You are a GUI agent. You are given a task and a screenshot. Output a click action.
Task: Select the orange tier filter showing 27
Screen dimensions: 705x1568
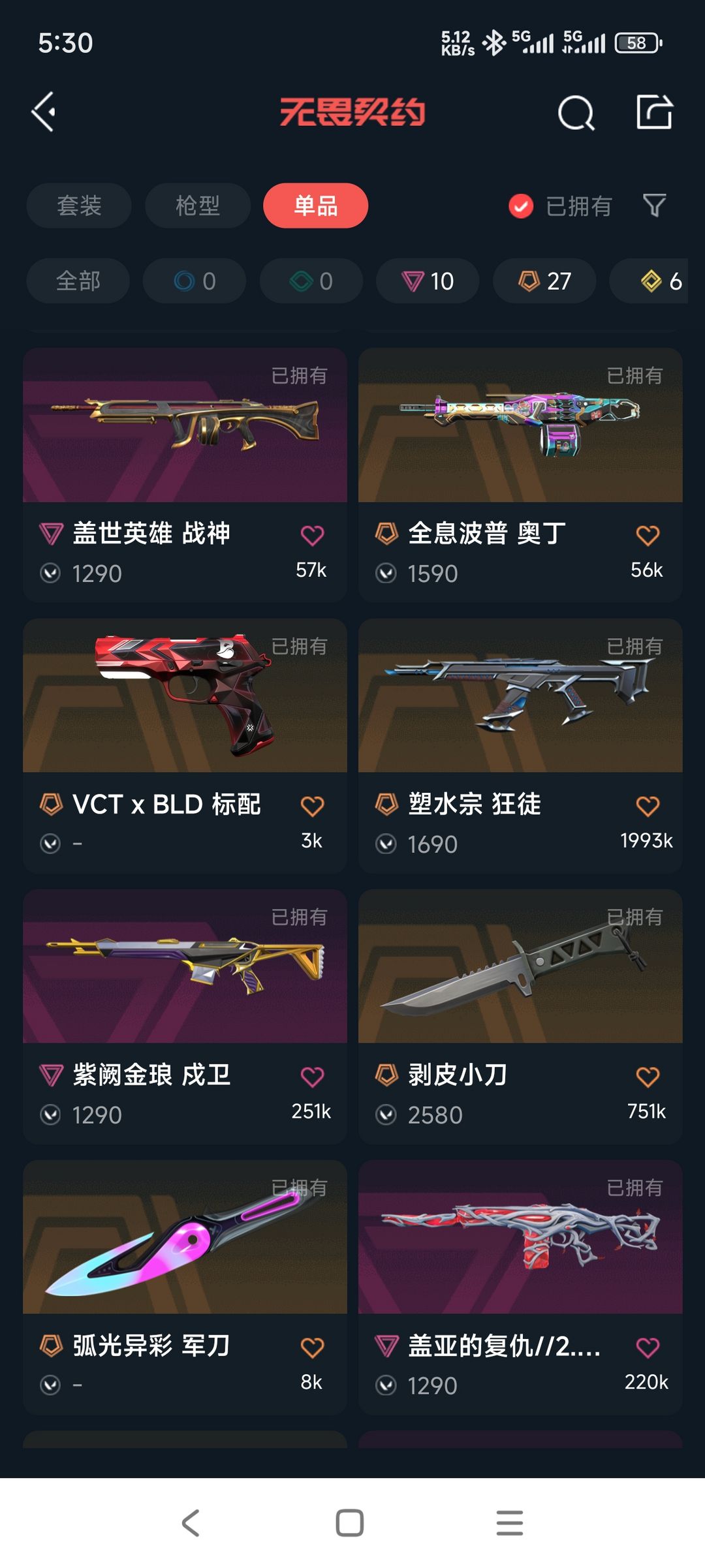pos(544,281)
